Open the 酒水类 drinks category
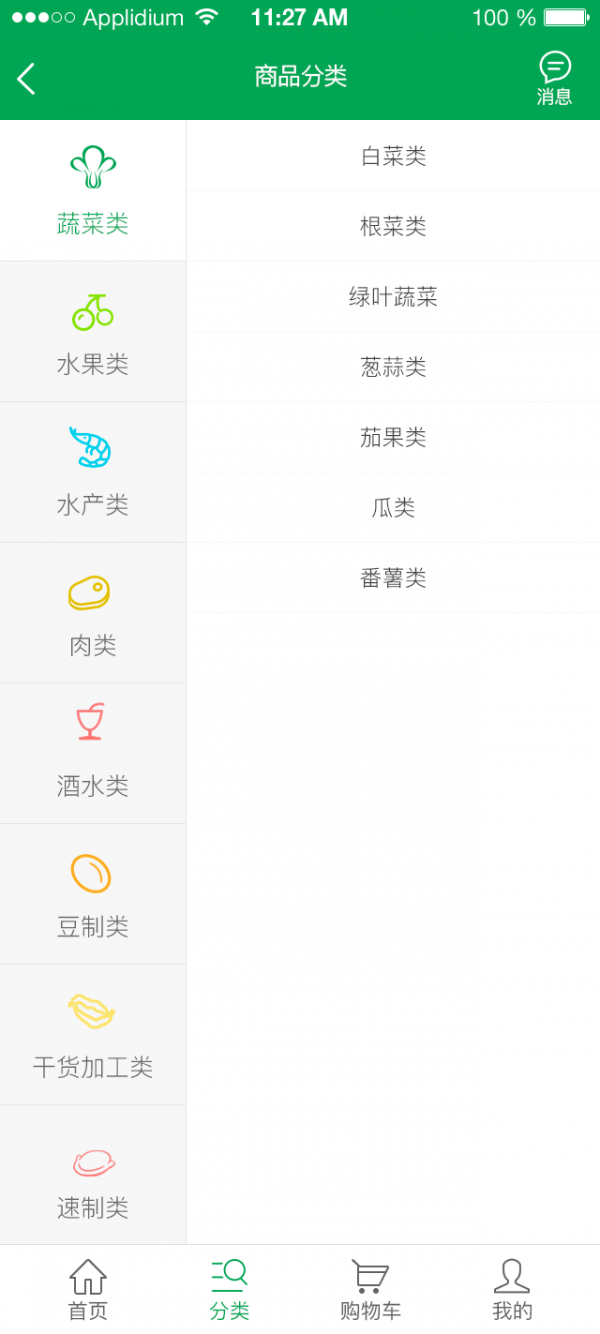600x1334 pixels. pos(93,753)
